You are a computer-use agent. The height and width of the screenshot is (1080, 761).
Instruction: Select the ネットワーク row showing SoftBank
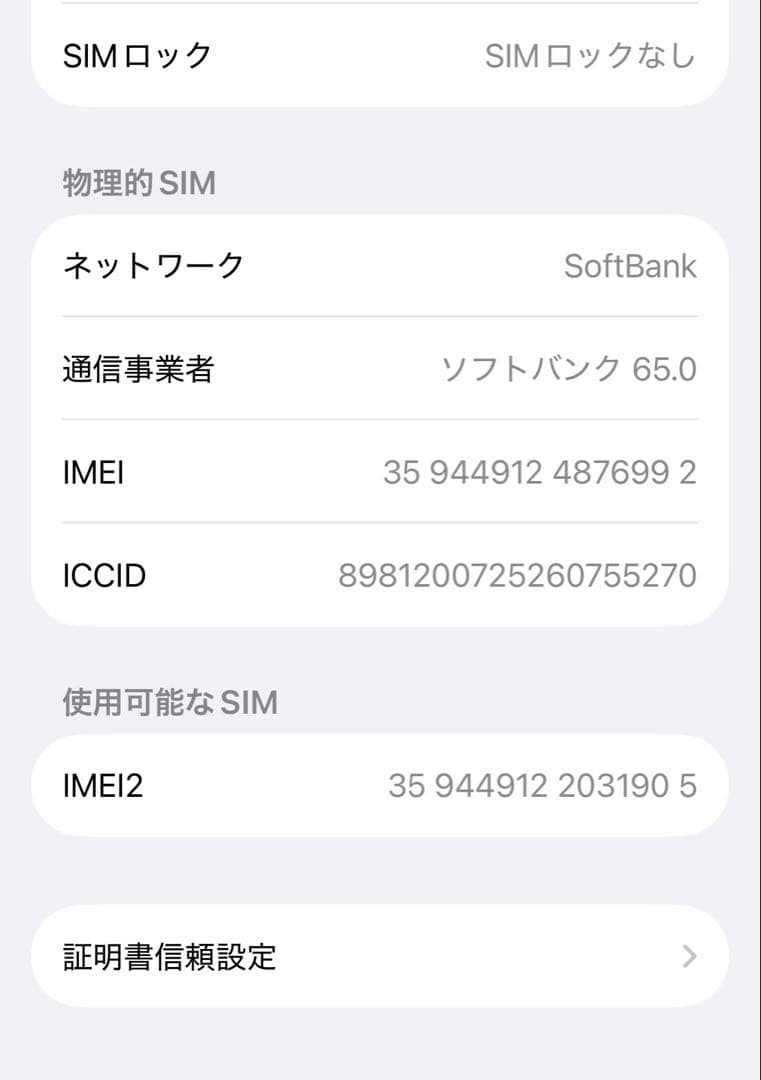coord(380,266)
